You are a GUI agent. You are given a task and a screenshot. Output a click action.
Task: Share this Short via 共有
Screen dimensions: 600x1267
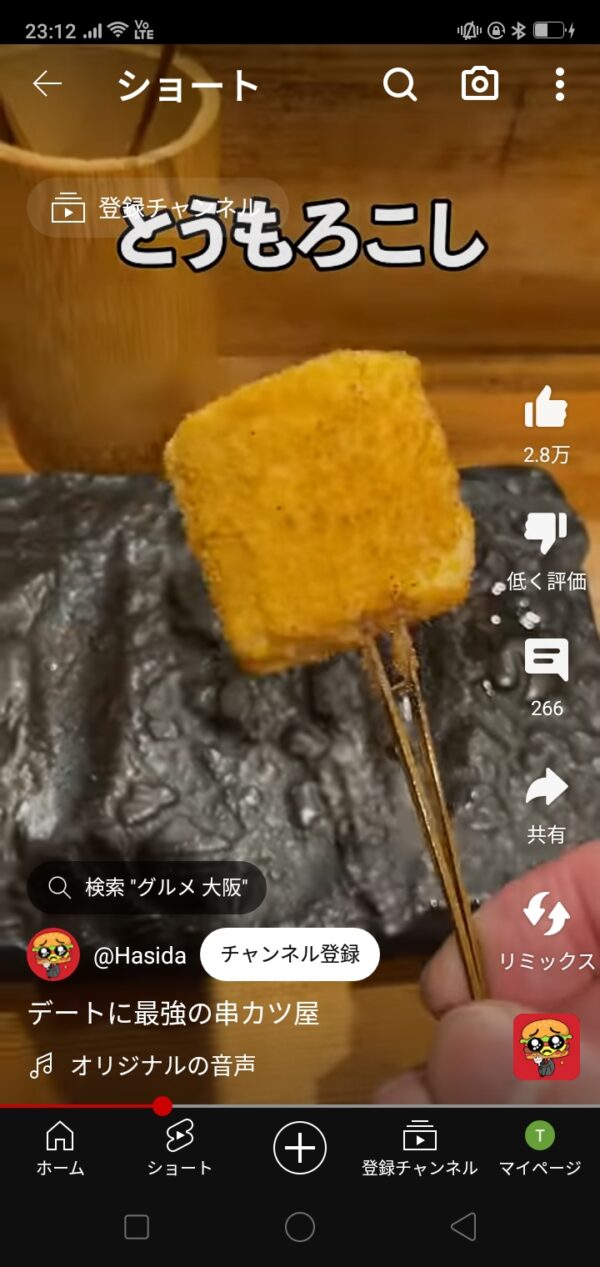coord(546,789)
